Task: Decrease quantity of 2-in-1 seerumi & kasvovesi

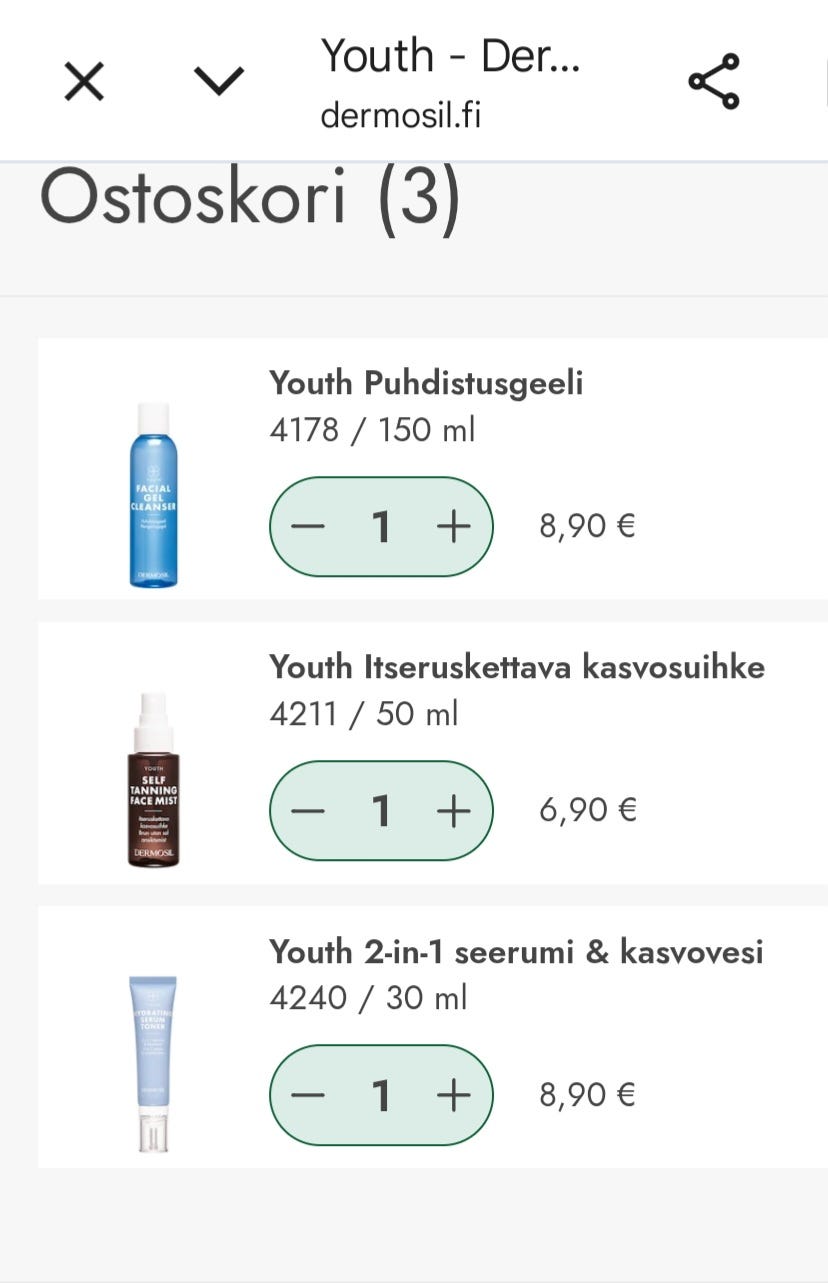Action: [x=310, y=1094]
